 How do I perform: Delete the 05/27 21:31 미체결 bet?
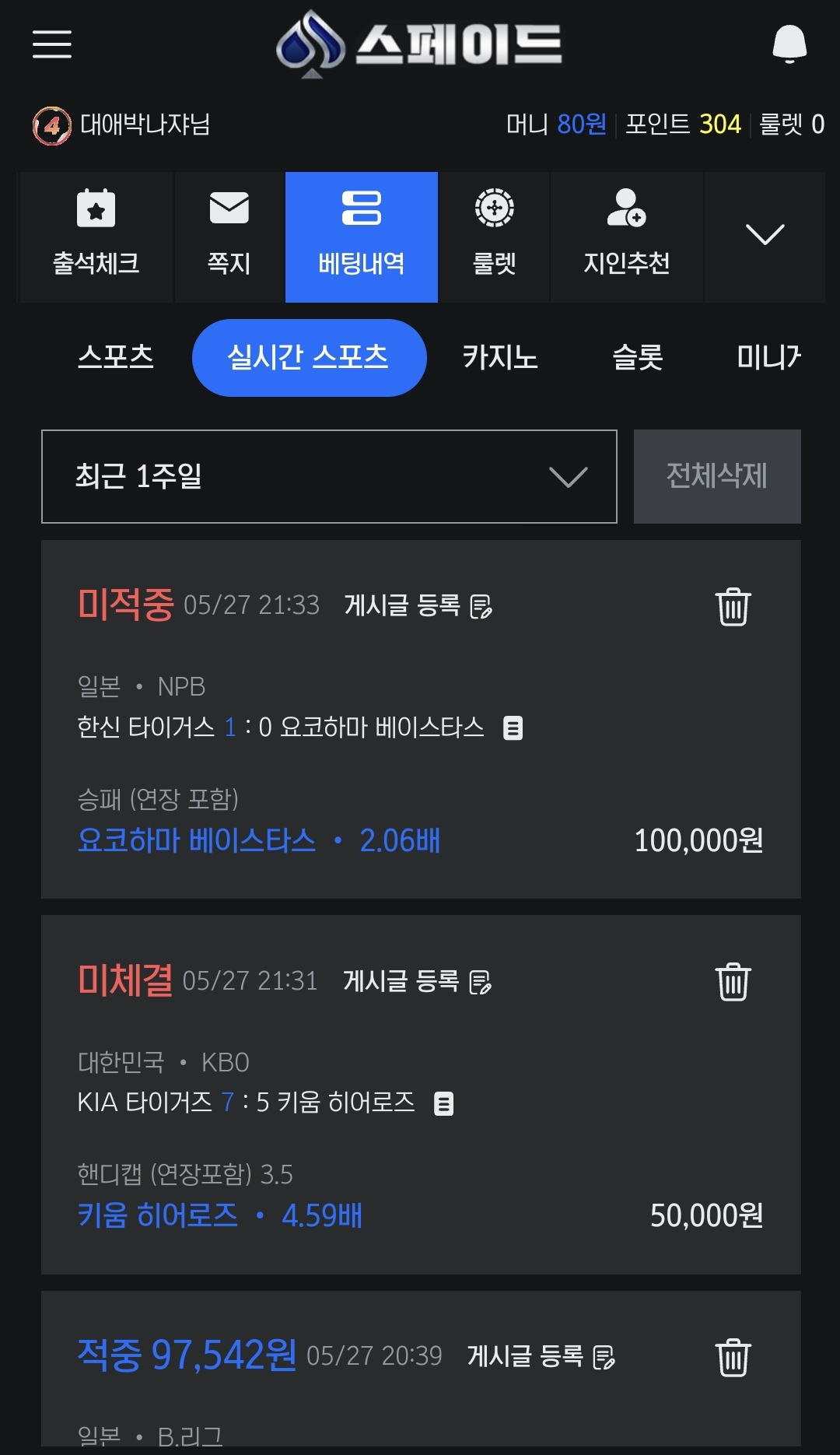[x=733, y=981]
